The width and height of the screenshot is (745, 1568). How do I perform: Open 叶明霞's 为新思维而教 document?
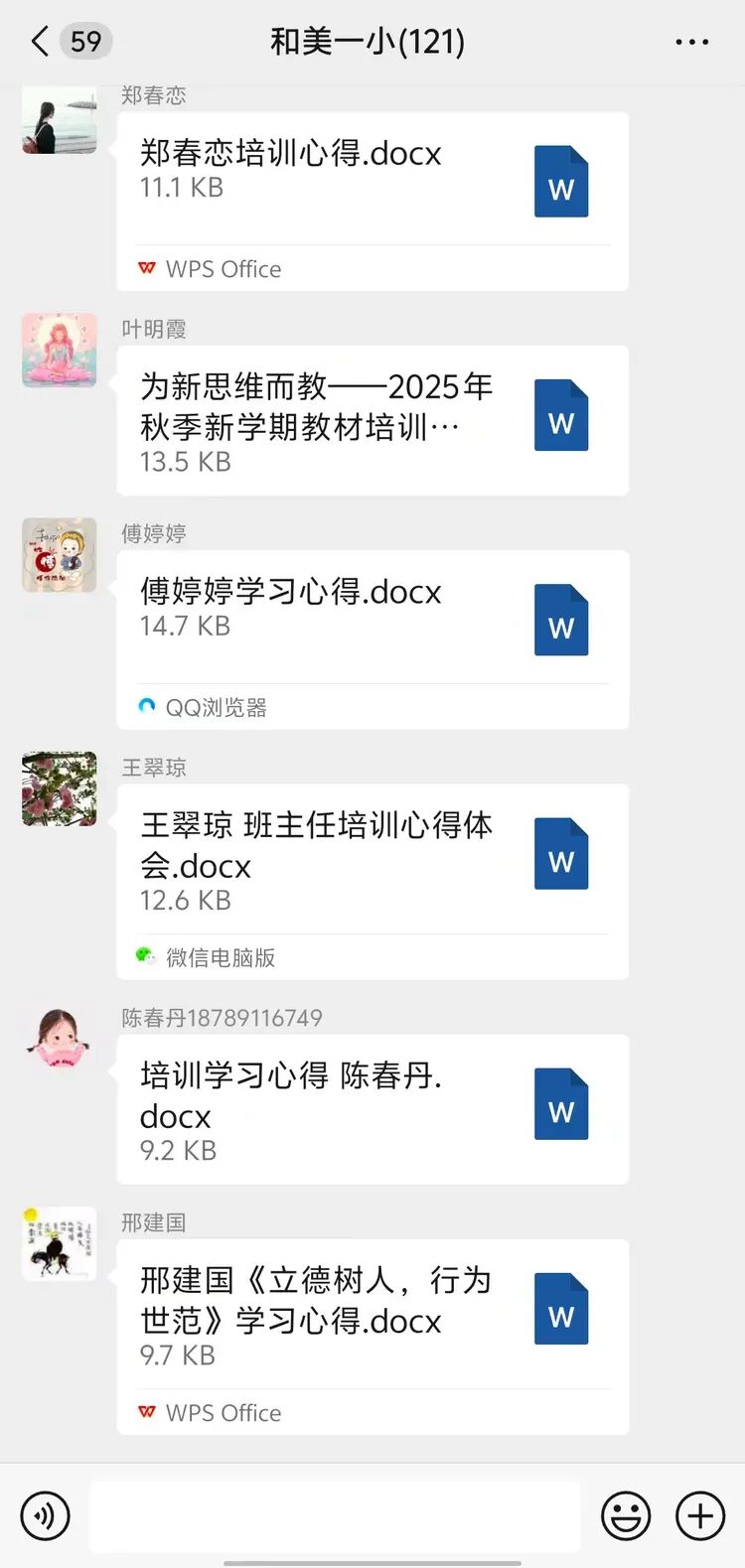(x=372, y=420)
